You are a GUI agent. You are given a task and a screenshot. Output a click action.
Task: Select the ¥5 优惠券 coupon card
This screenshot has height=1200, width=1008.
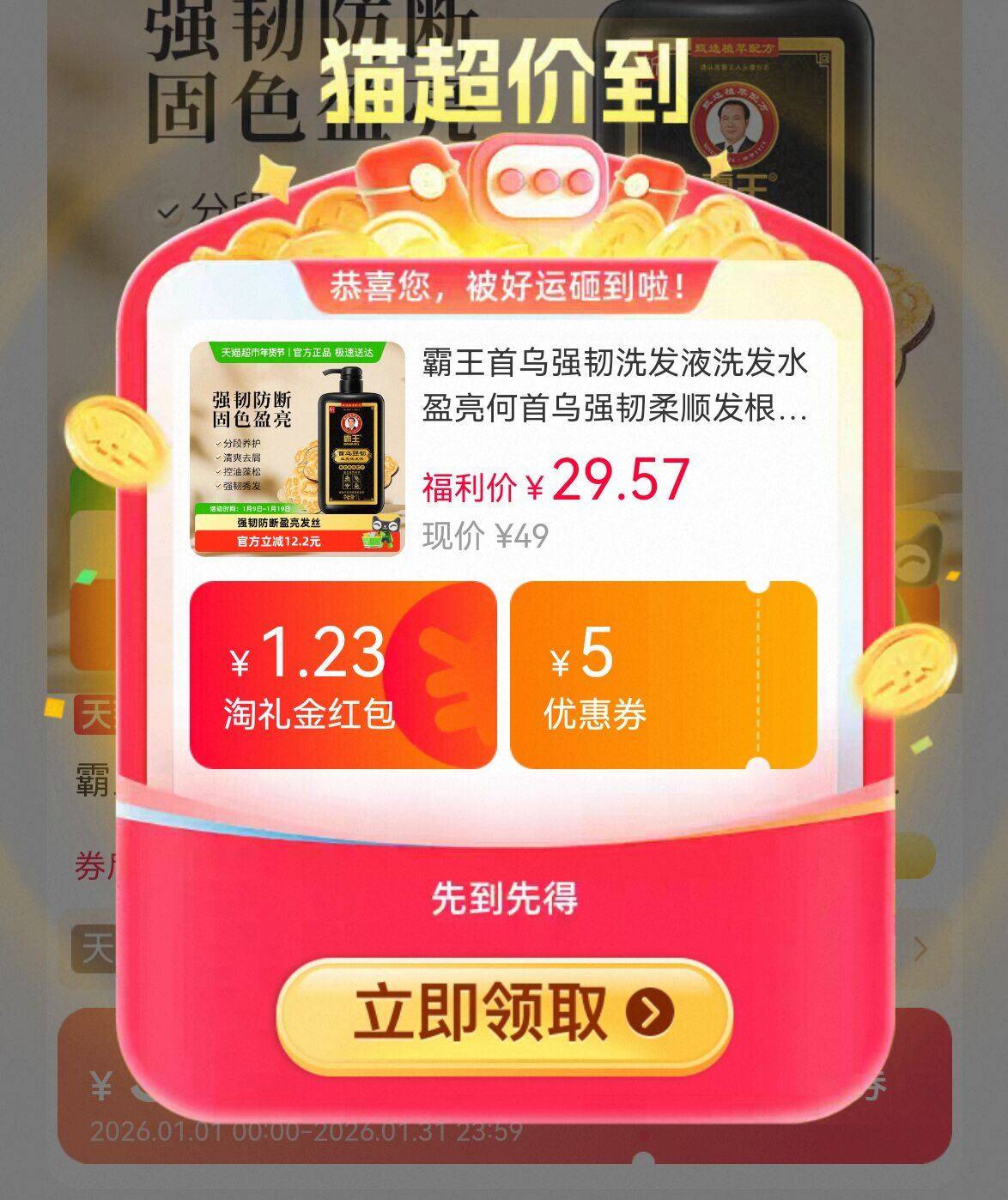663,676
